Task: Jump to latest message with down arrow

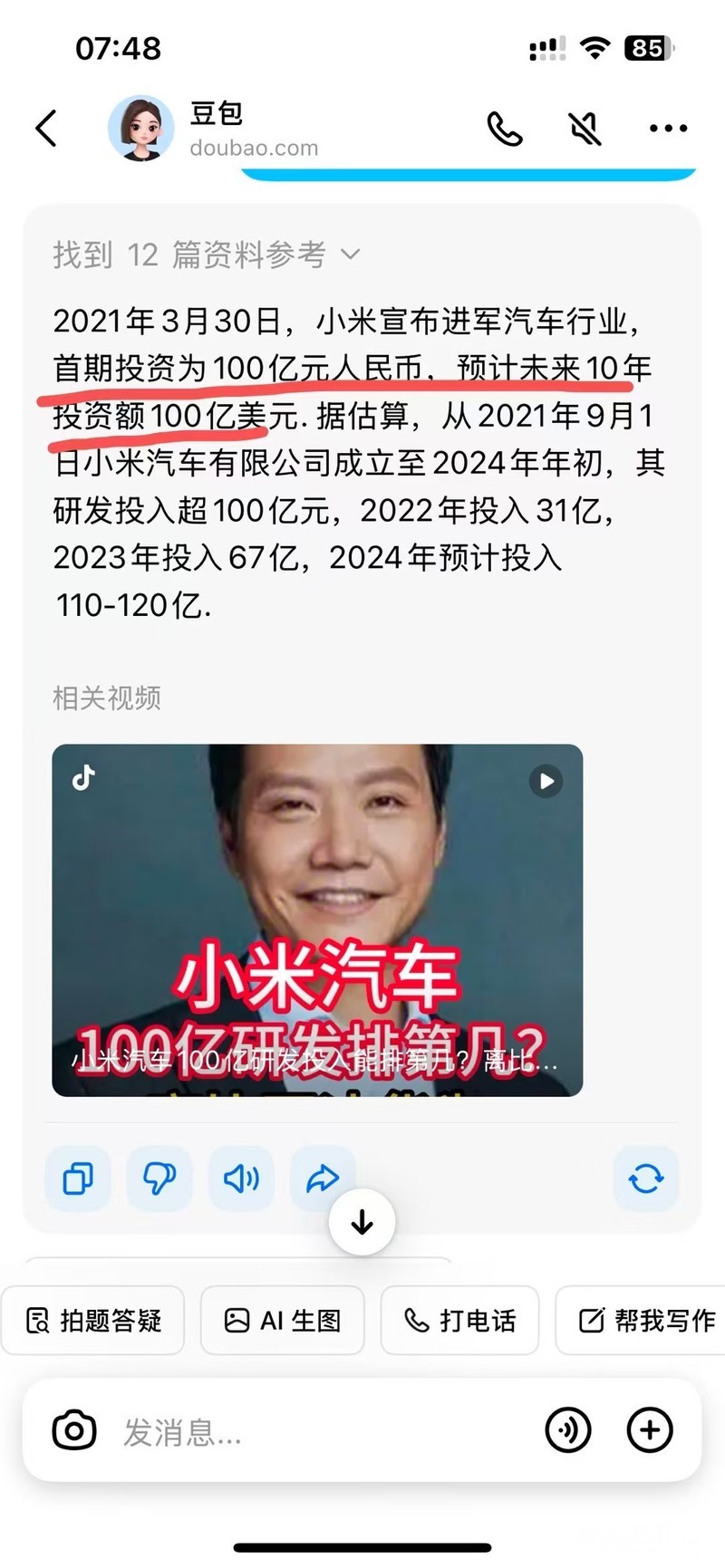Action: tap(362, 1223)
